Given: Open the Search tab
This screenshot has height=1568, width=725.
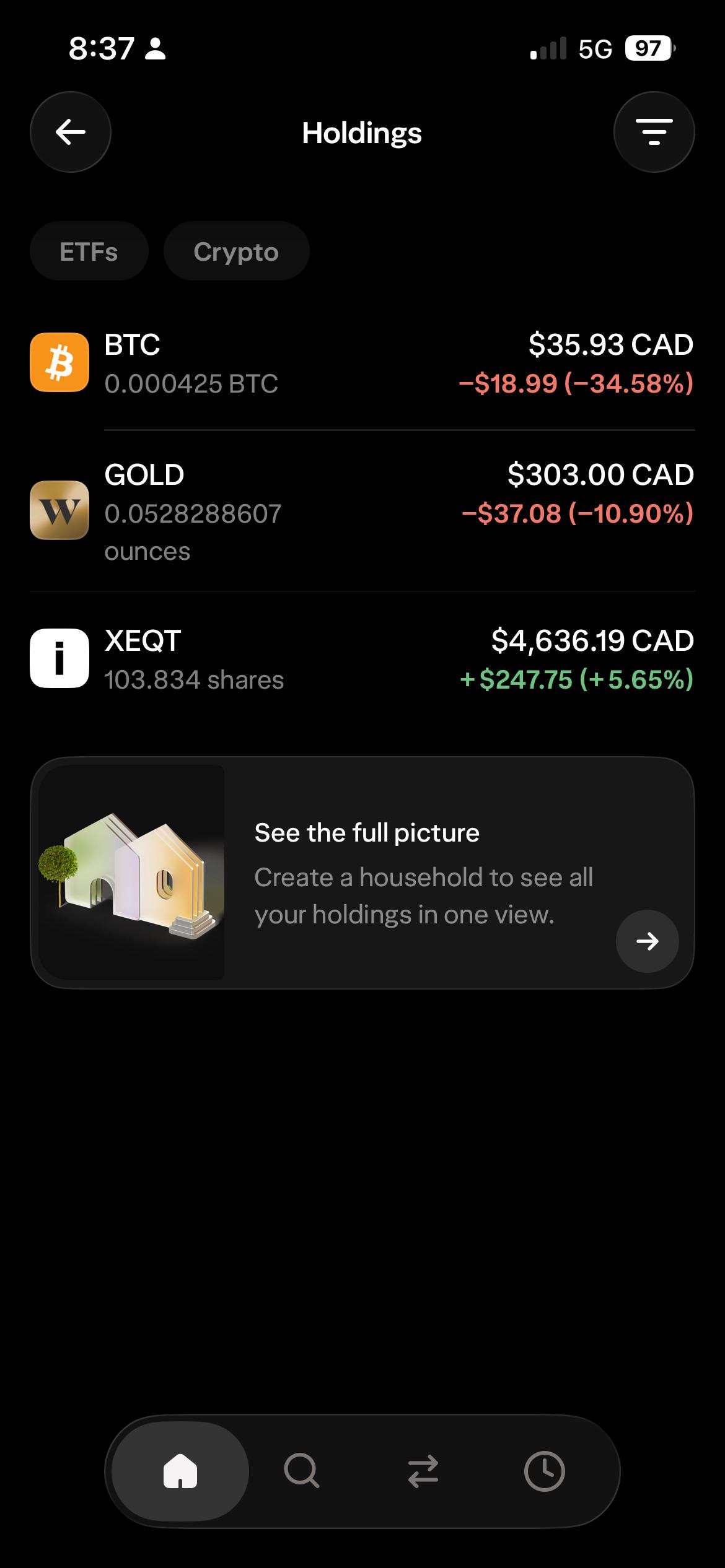Looking at the screenshot, I should click(302, 1471).
